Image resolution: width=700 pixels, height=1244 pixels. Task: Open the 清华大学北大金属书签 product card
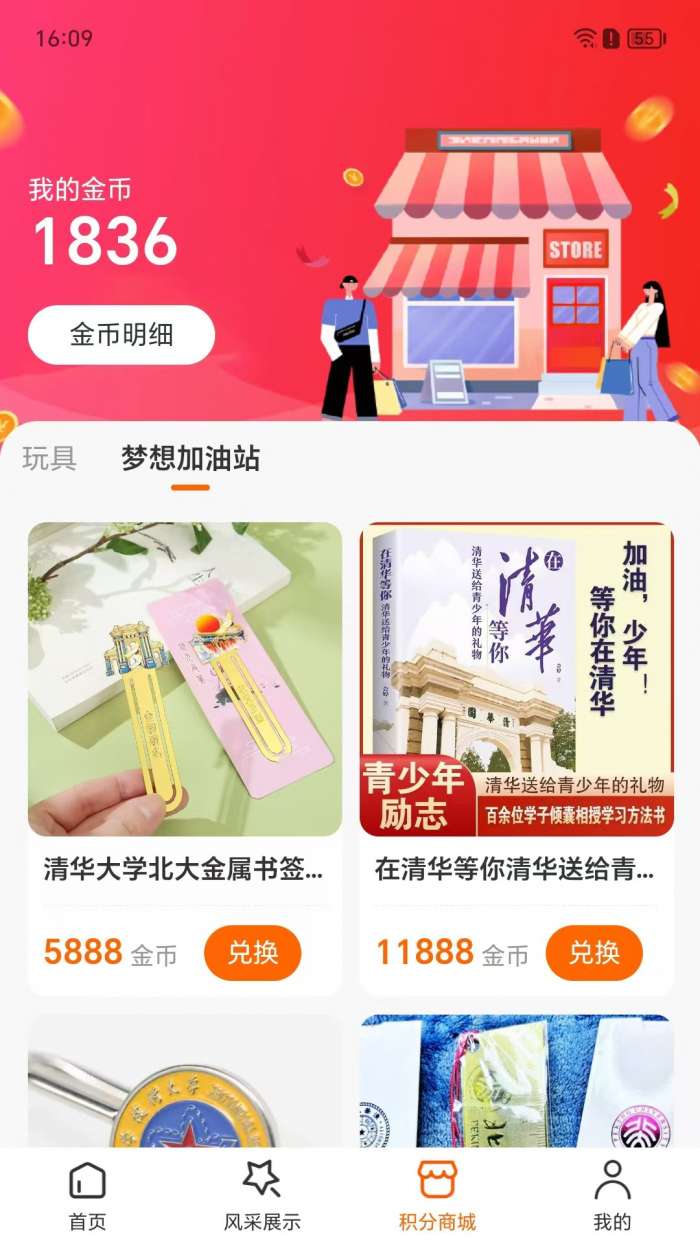(x=184, y=759)
